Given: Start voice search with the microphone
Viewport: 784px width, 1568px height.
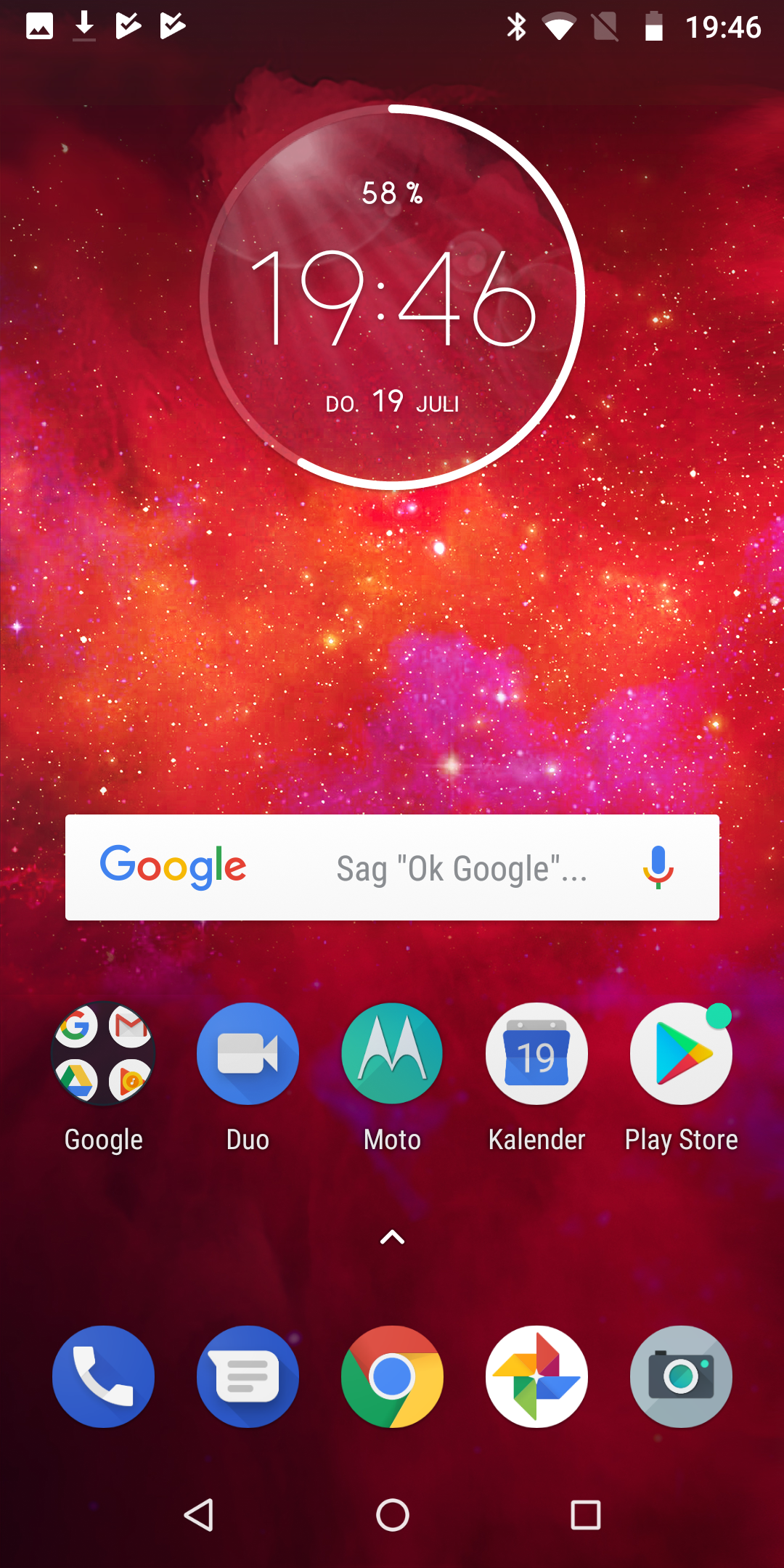Looking at the screenshot, I should point(658,867).
